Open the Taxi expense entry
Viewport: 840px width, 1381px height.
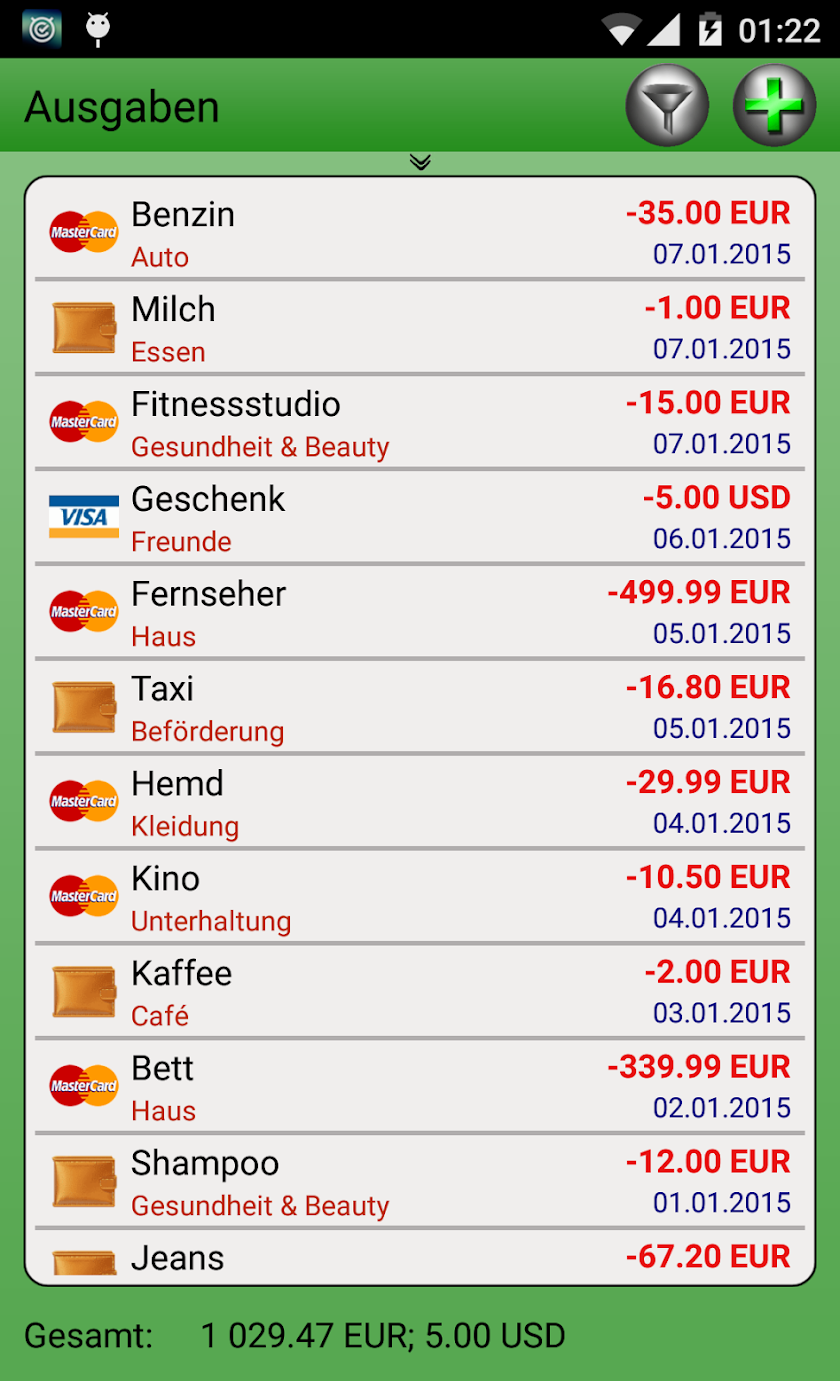tap(420, 708)
